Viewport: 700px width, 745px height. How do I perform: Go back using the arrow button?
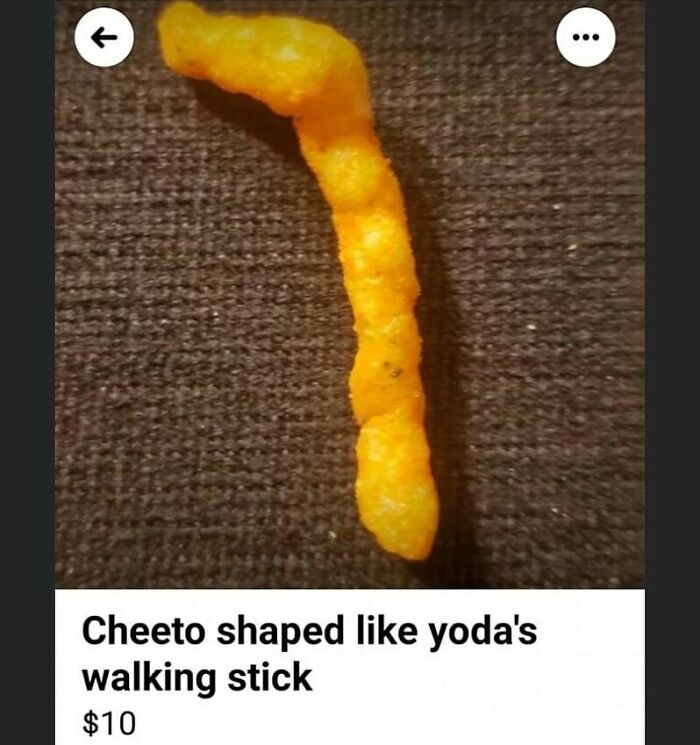(104, 38)
